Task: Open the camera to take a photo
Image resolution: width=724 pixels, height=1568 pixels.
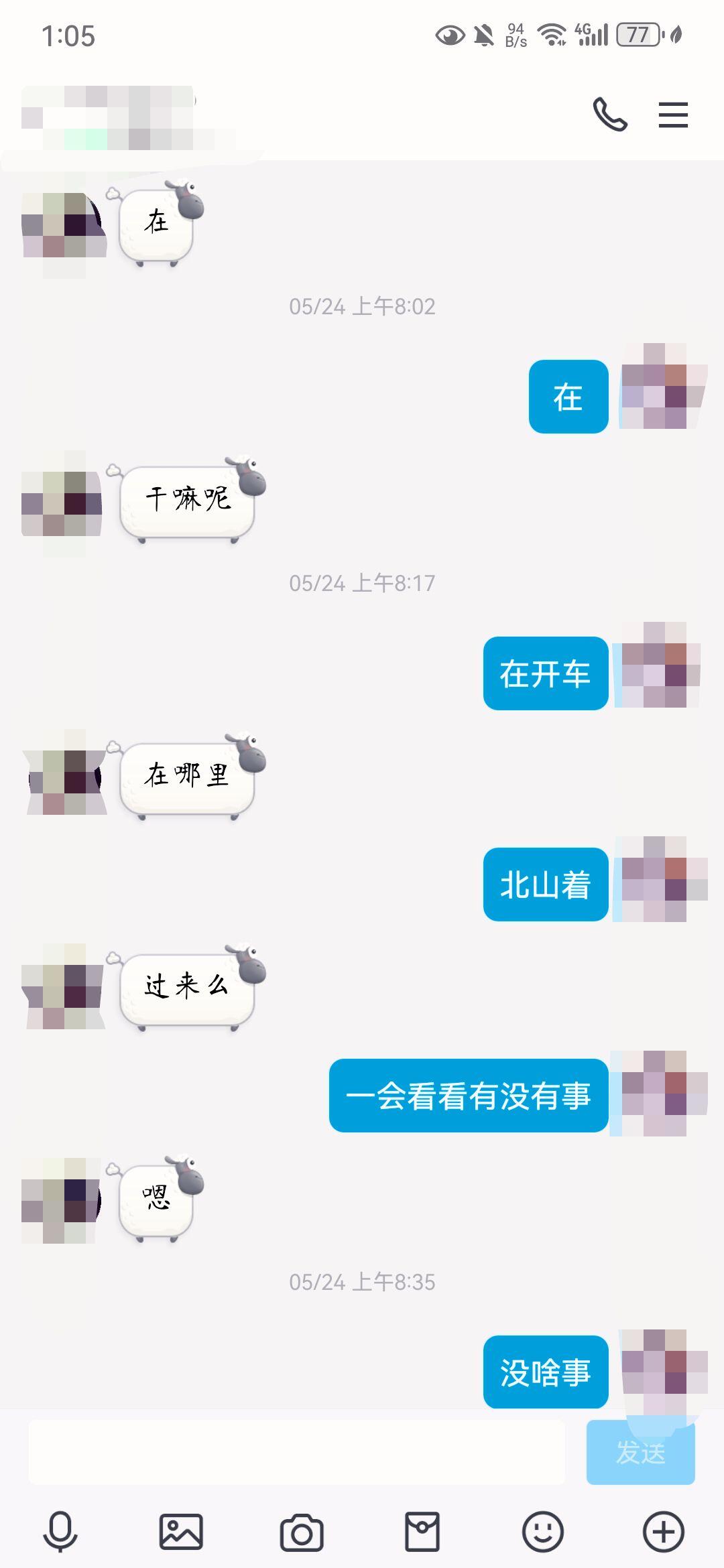Action: click(x=302, y=1532)
